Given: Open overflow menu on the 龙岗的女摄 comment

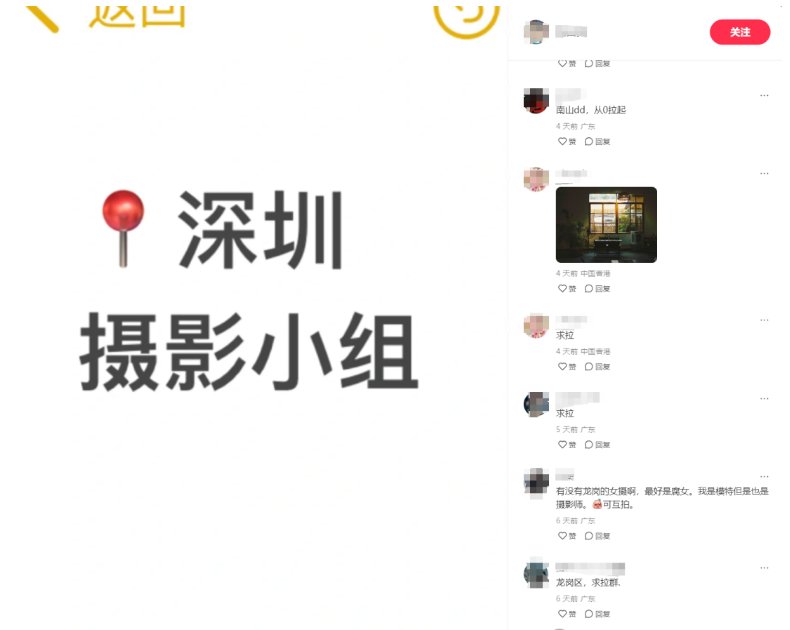Looking at the screenshot, I should click(x=764, y=476).
